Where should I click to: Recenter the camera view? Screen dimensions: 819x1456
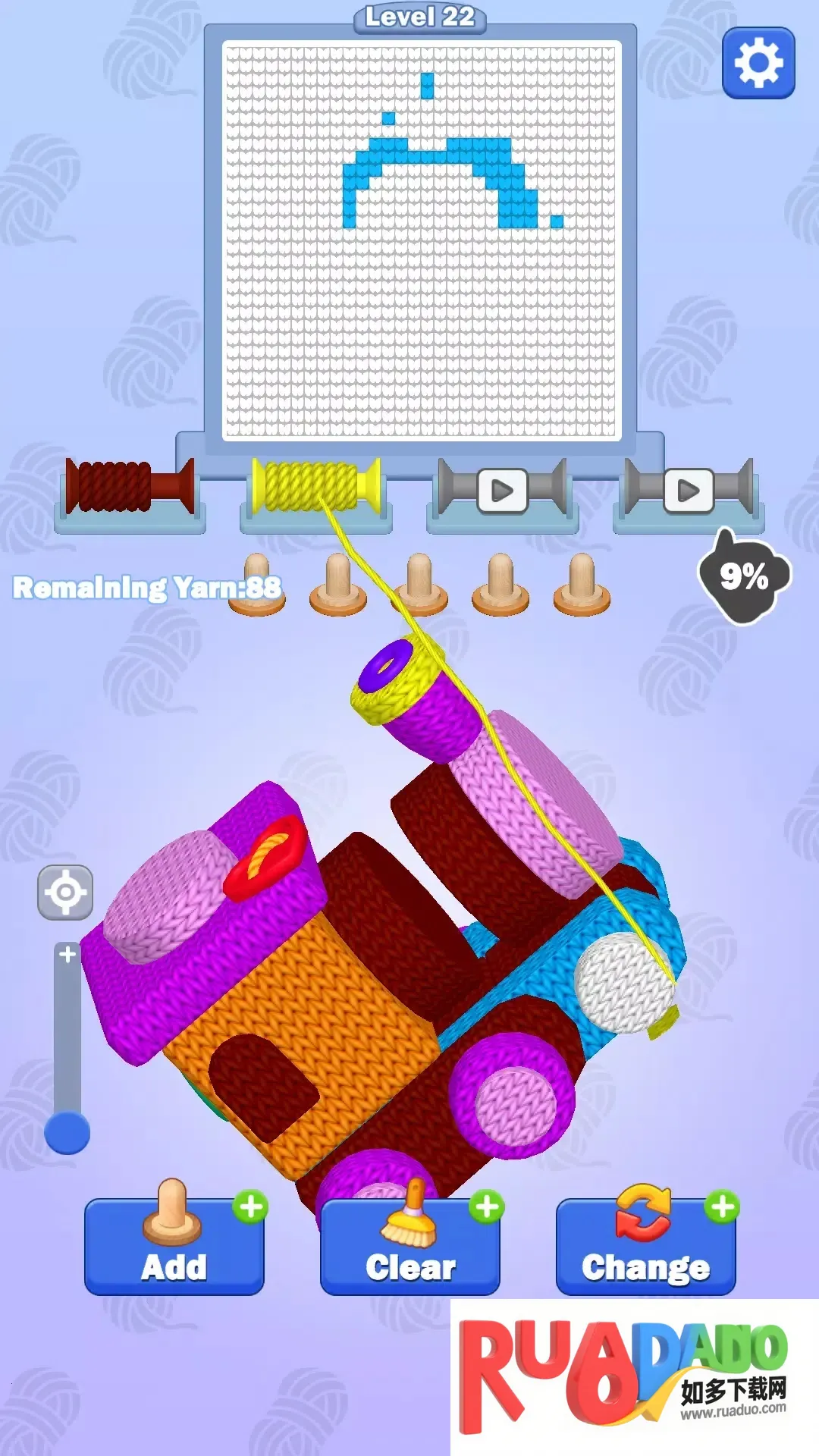[65, 892]
